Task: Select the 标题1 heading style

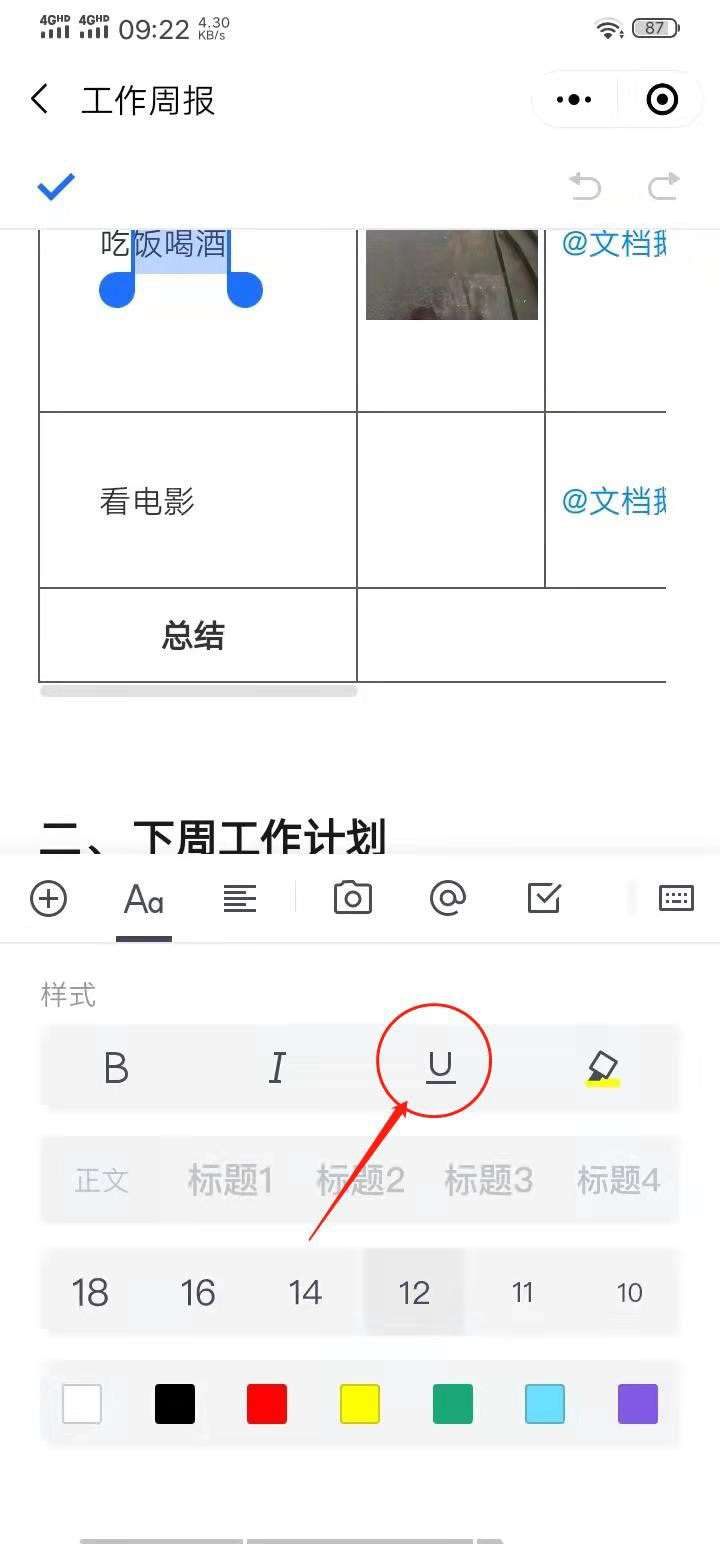Action: click(x=229, y=1180)
